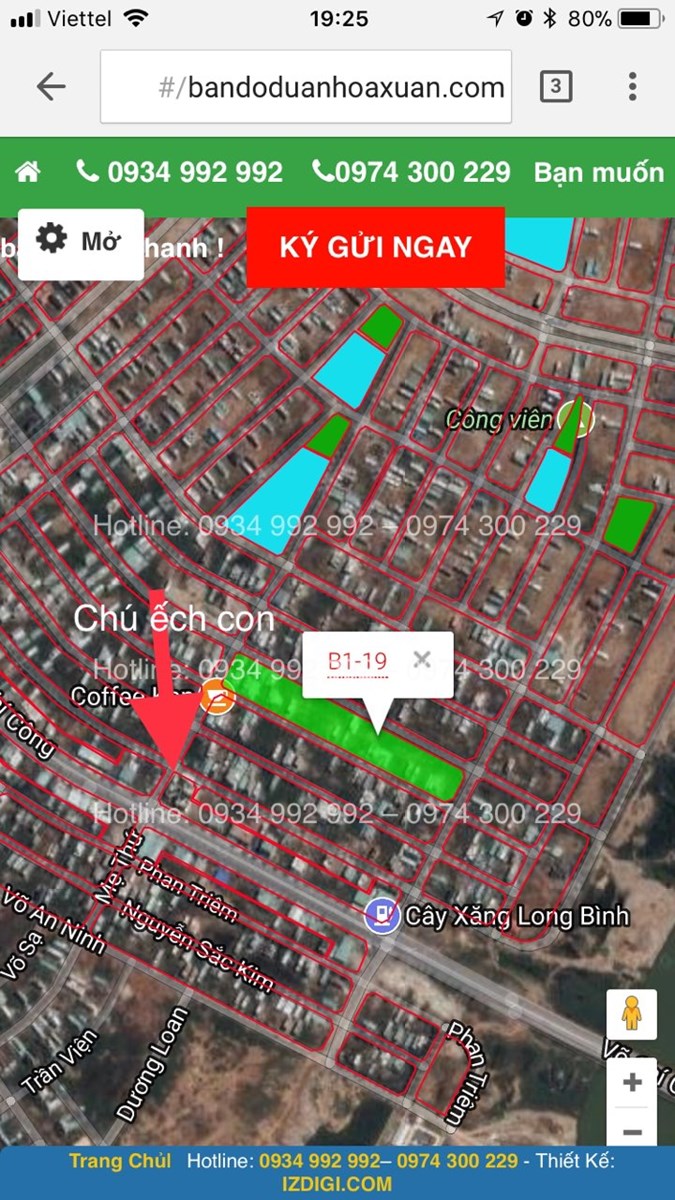Viewport: 675px width, 1200px height.
Task: Tap the Công viên park marker
Action: [x=574, y=418]
